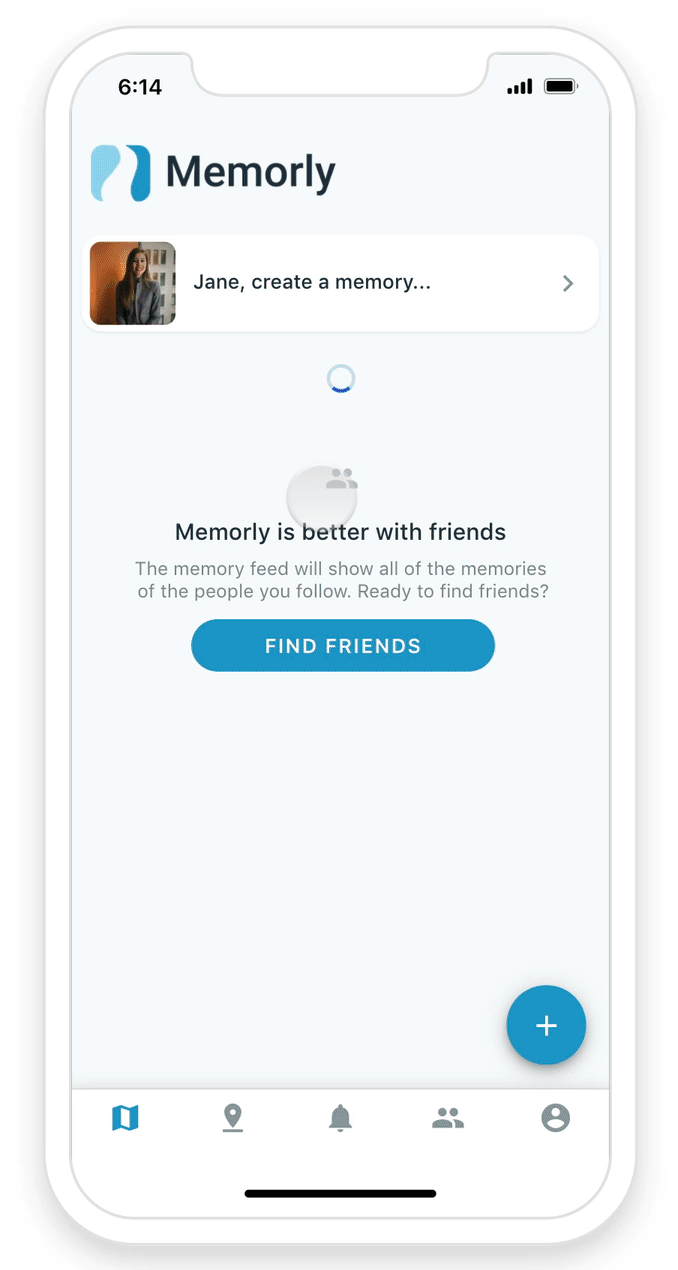
Task: Switch to the memory feed map tab
Action: point(125,1117)
